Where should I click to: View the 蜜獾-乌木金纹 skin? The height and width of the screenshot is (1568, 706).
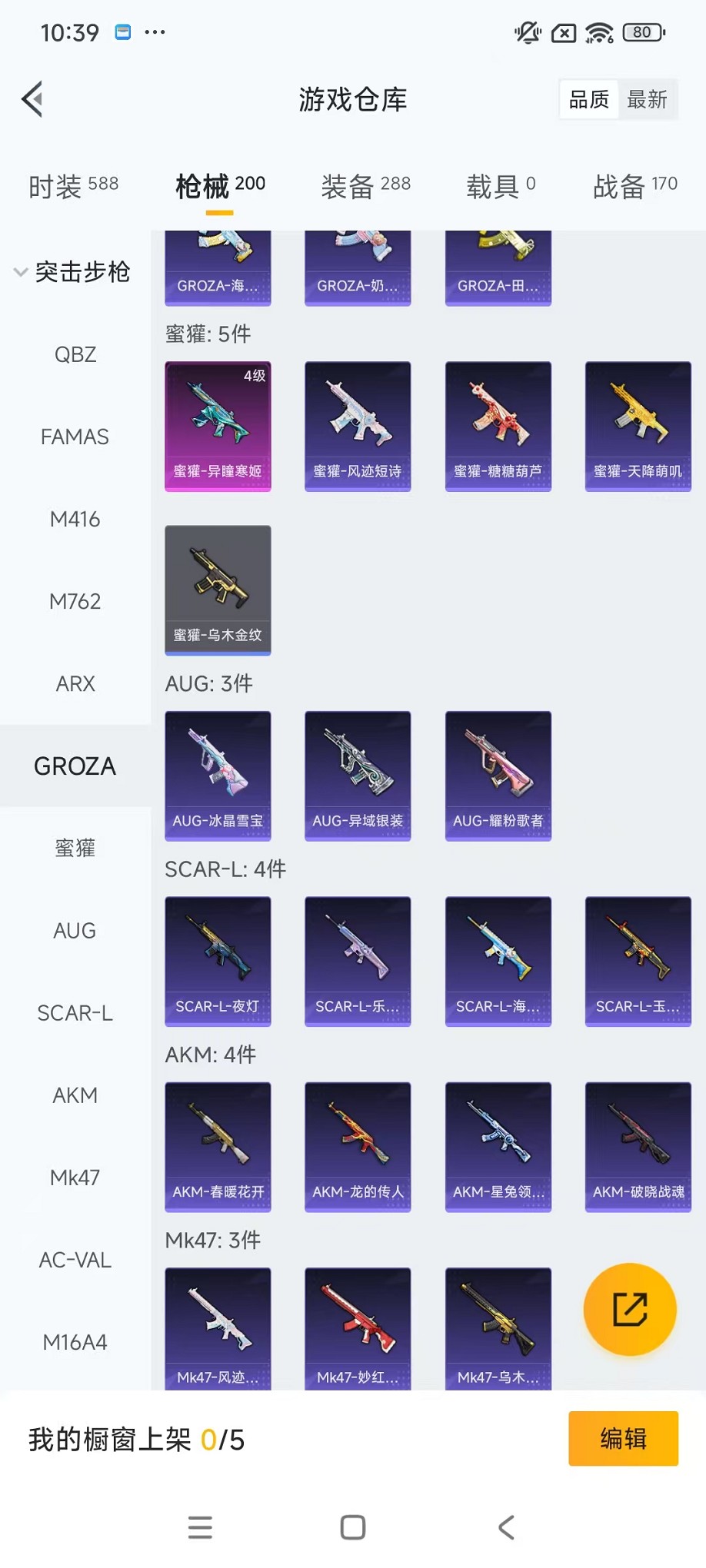pyautogui.click(x=218, y=590)
